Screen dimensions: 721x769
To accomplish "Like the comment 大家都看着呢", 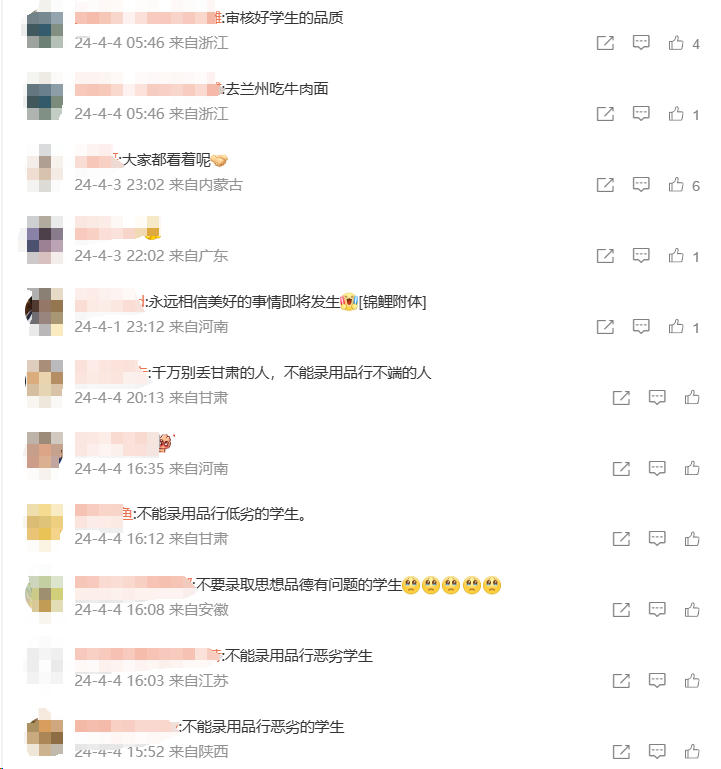I will click(676, 185).
